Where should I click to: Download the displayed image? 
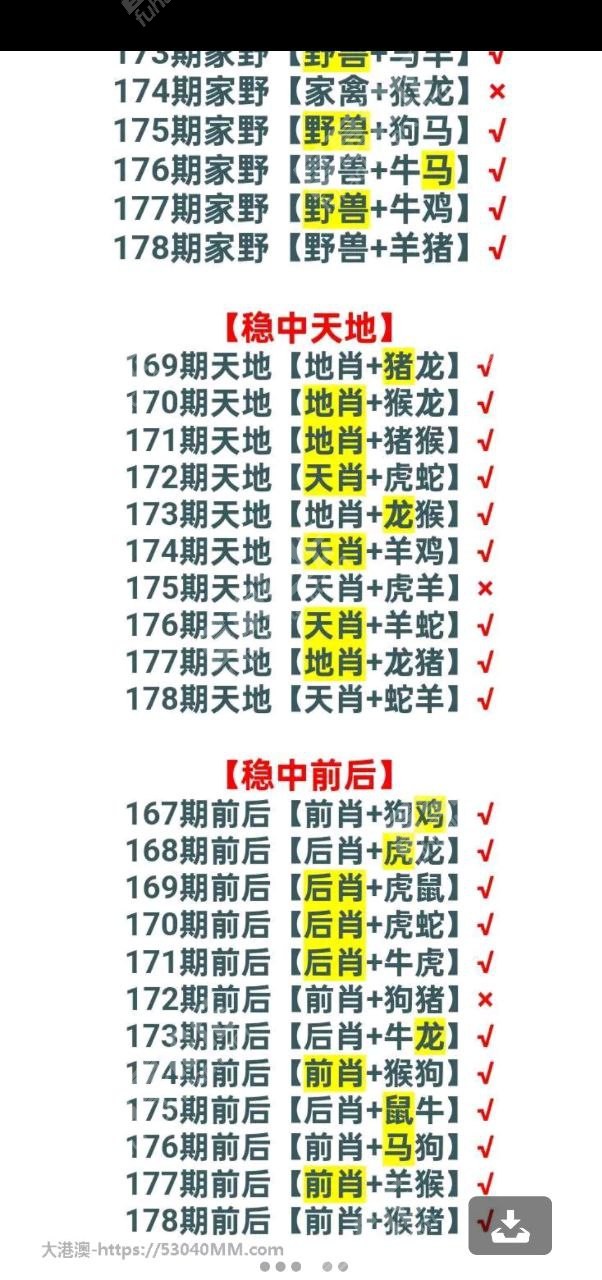(x=510, y=1225)
